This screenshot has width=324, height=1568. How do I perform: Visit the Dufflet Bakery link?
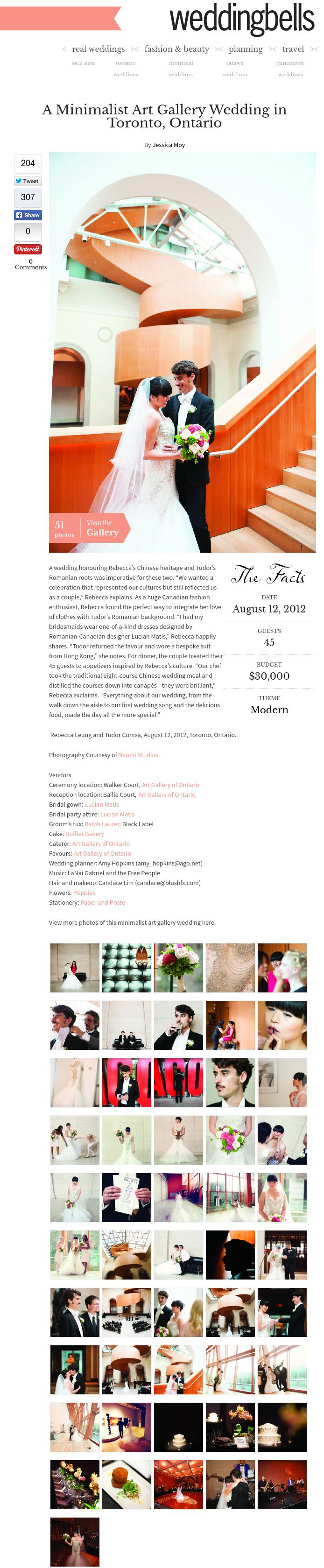click(x=85, y=833)
